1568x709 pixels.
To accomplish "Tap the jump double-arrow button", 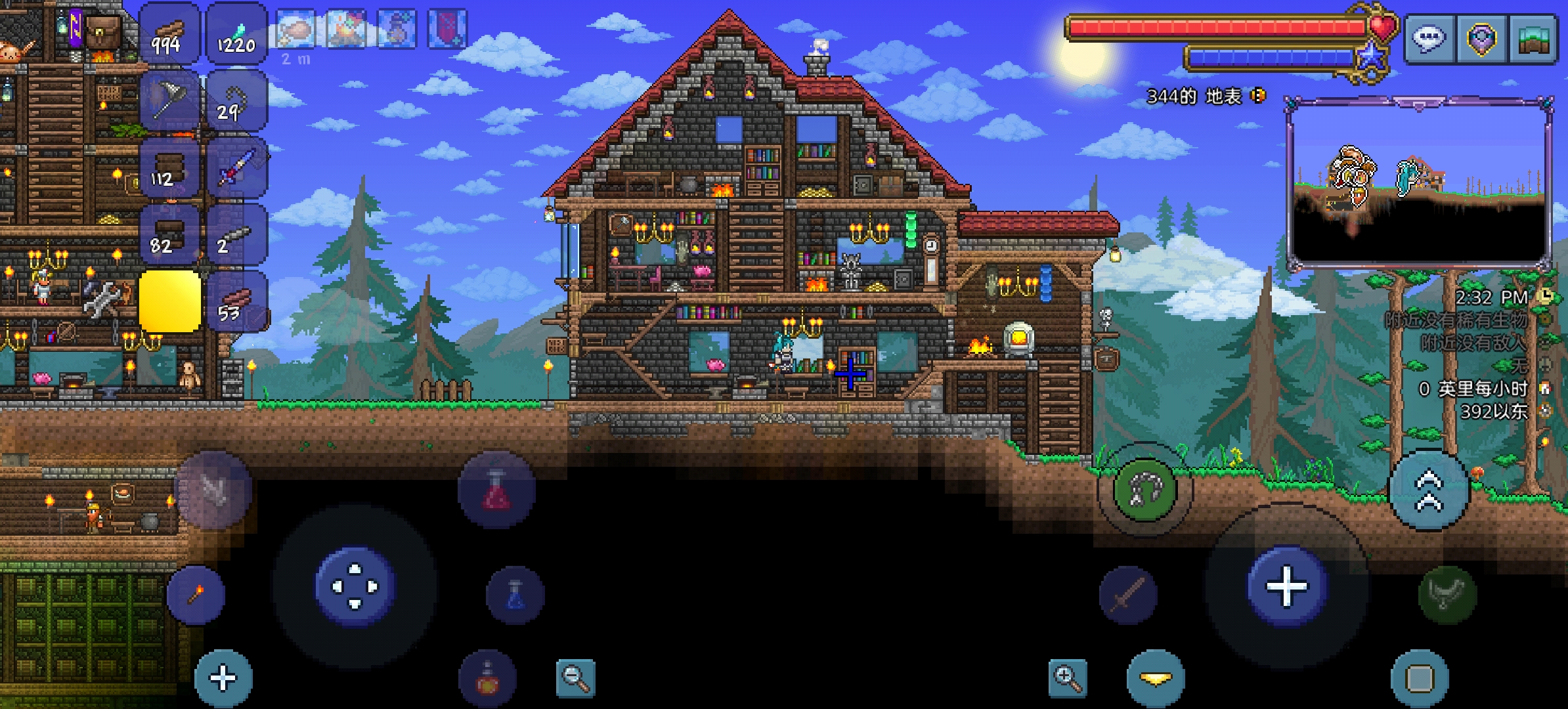I will pos(1428,490).
